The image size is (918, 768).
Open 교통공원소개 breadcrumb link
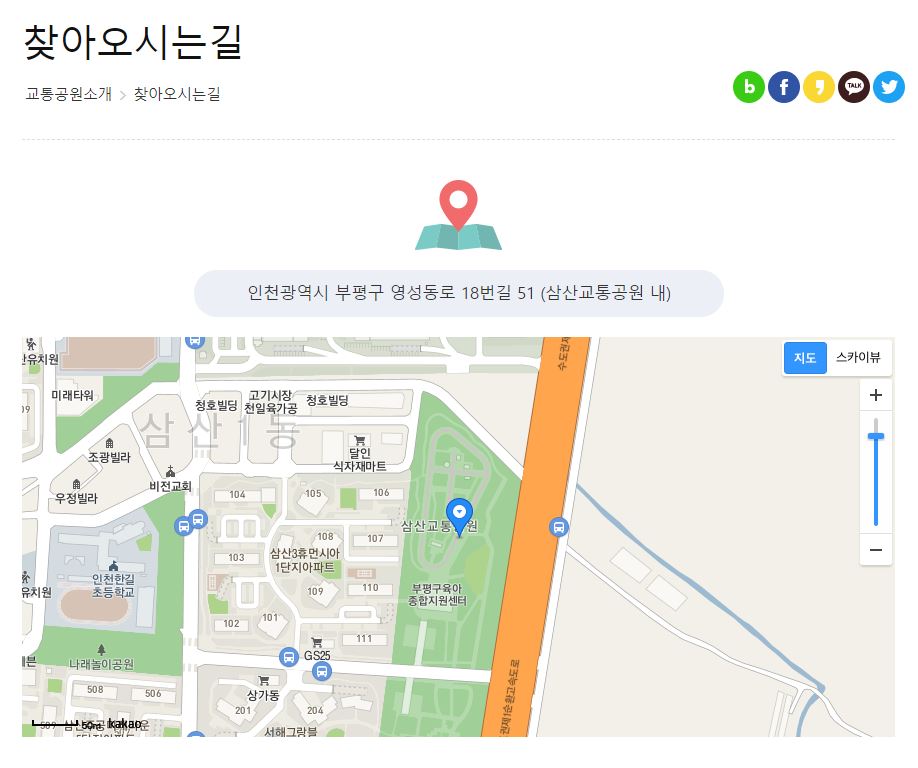click(x=68, y=94)
